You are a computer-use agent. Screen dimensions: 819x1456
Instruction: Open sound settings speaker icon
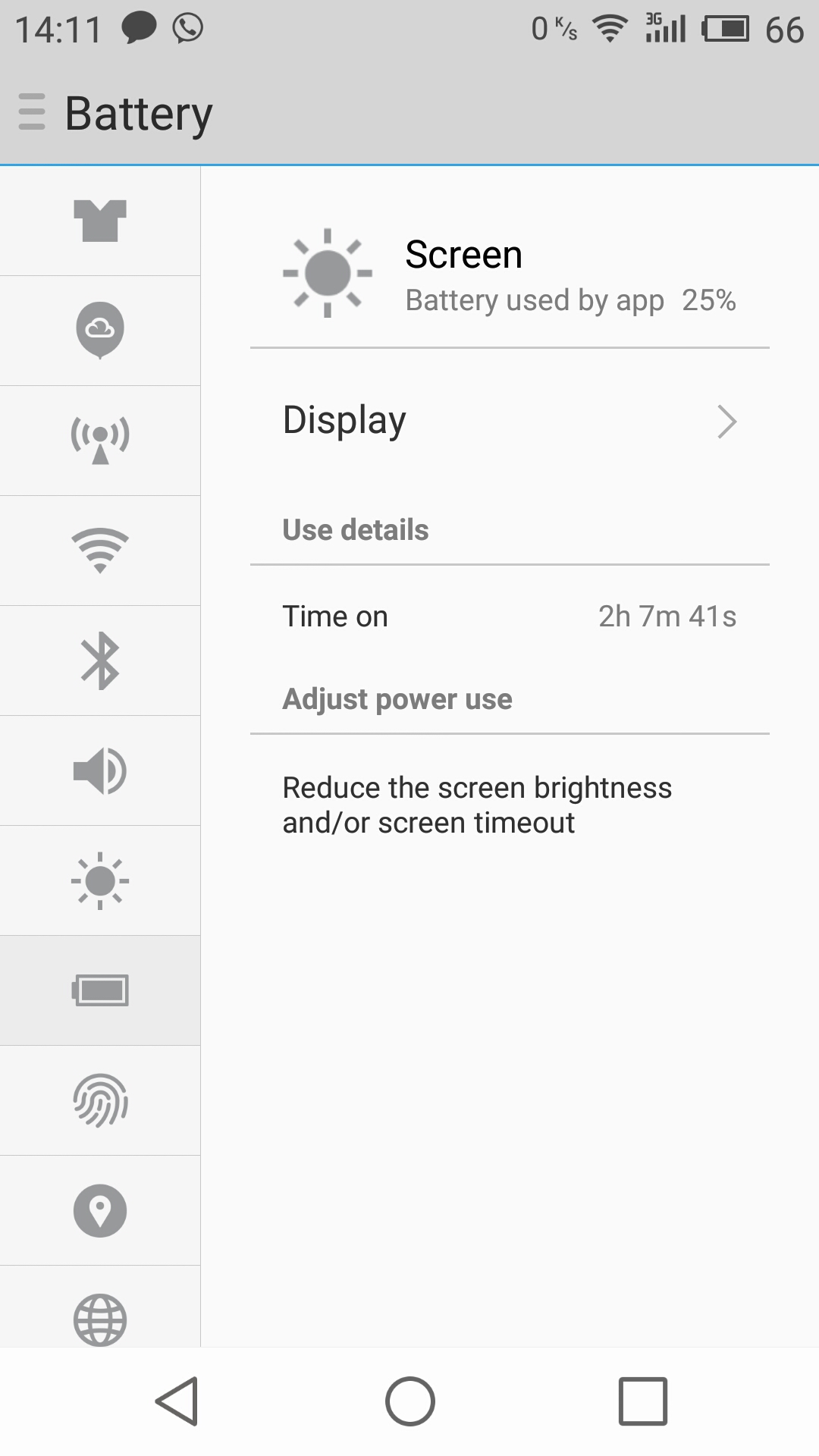[100, 770]
